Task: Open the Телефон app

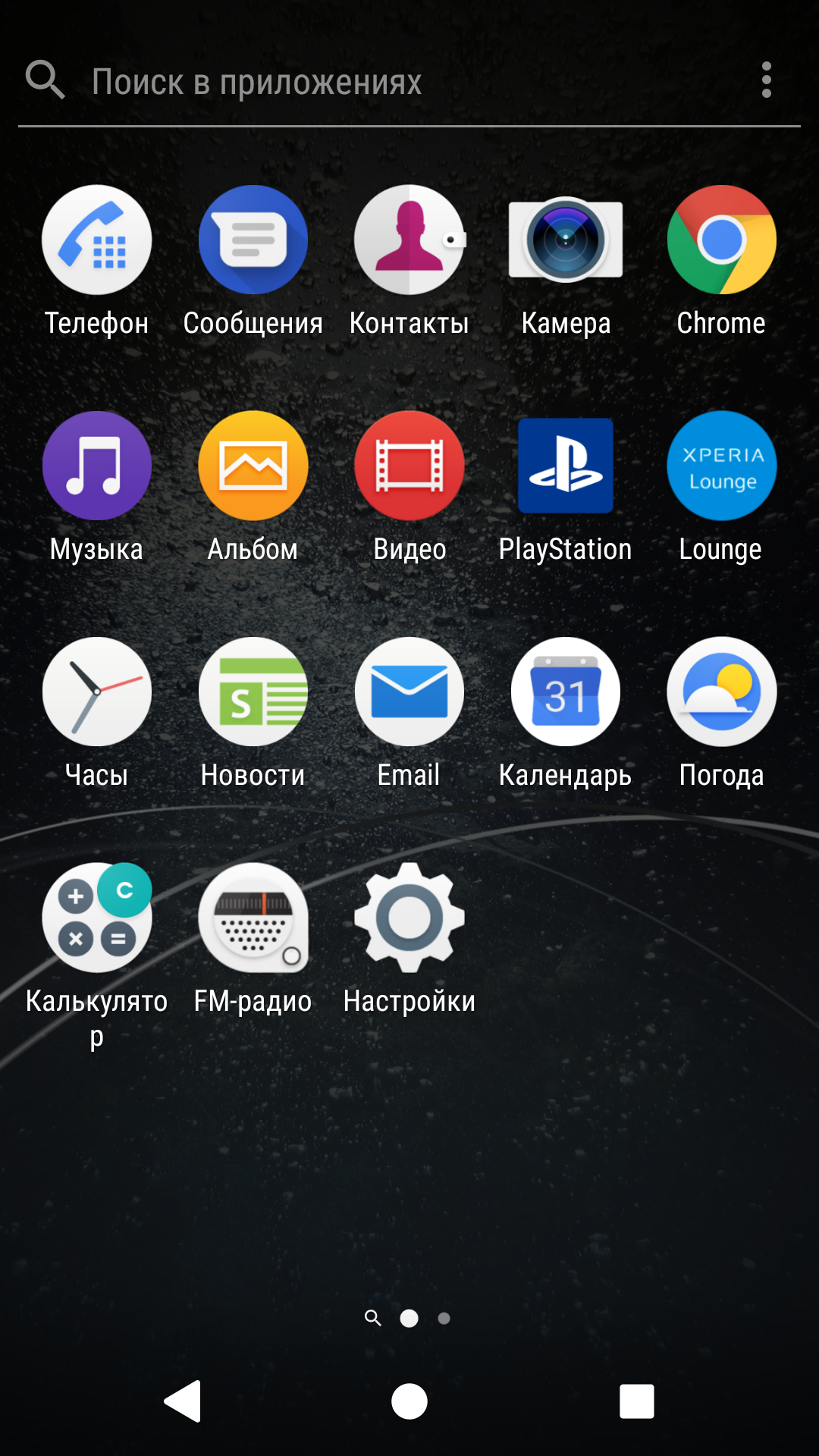Action: pyautogui.click(x=97, y=240)
